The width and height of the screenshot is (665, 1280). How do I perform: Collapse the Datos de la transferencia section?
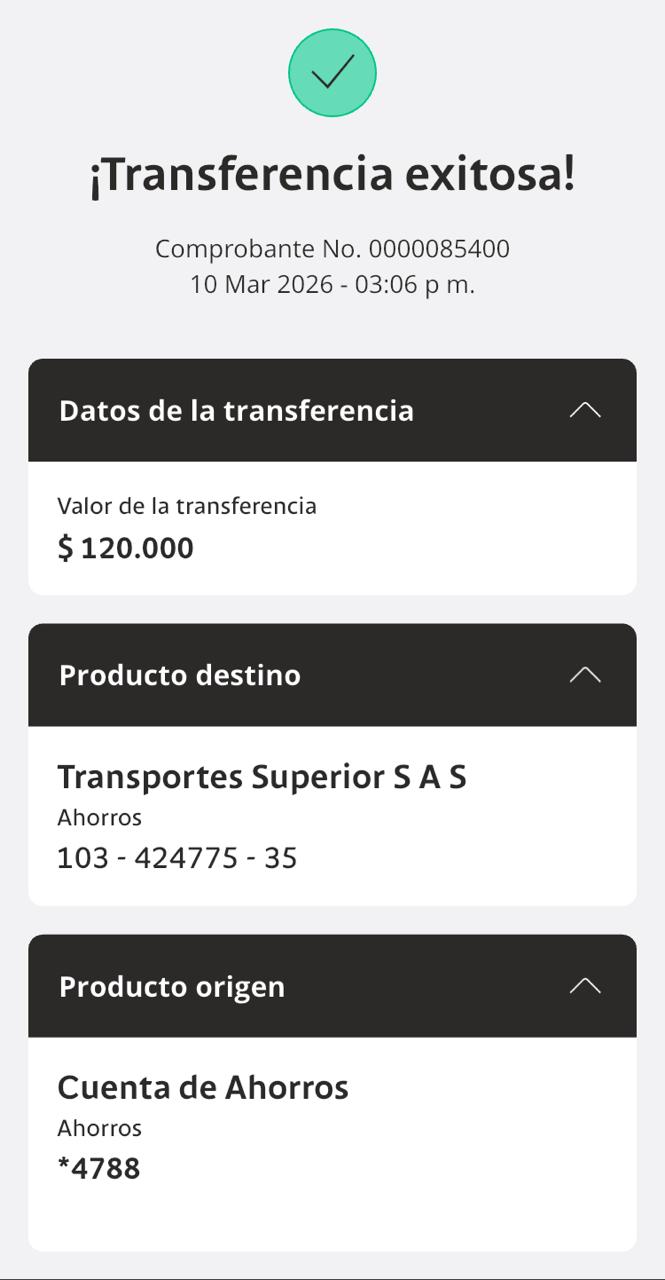[584, 410]
